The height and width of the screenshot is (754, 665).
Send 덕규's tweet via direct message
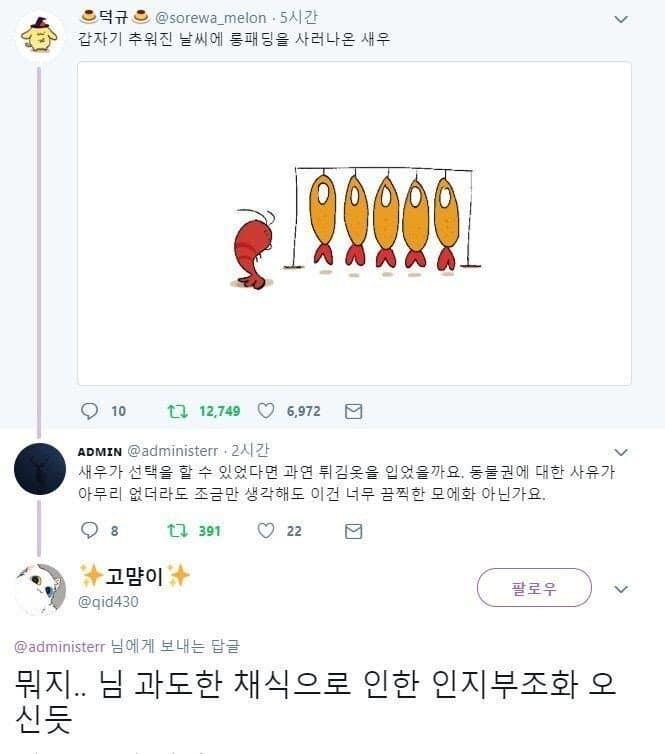353,411
